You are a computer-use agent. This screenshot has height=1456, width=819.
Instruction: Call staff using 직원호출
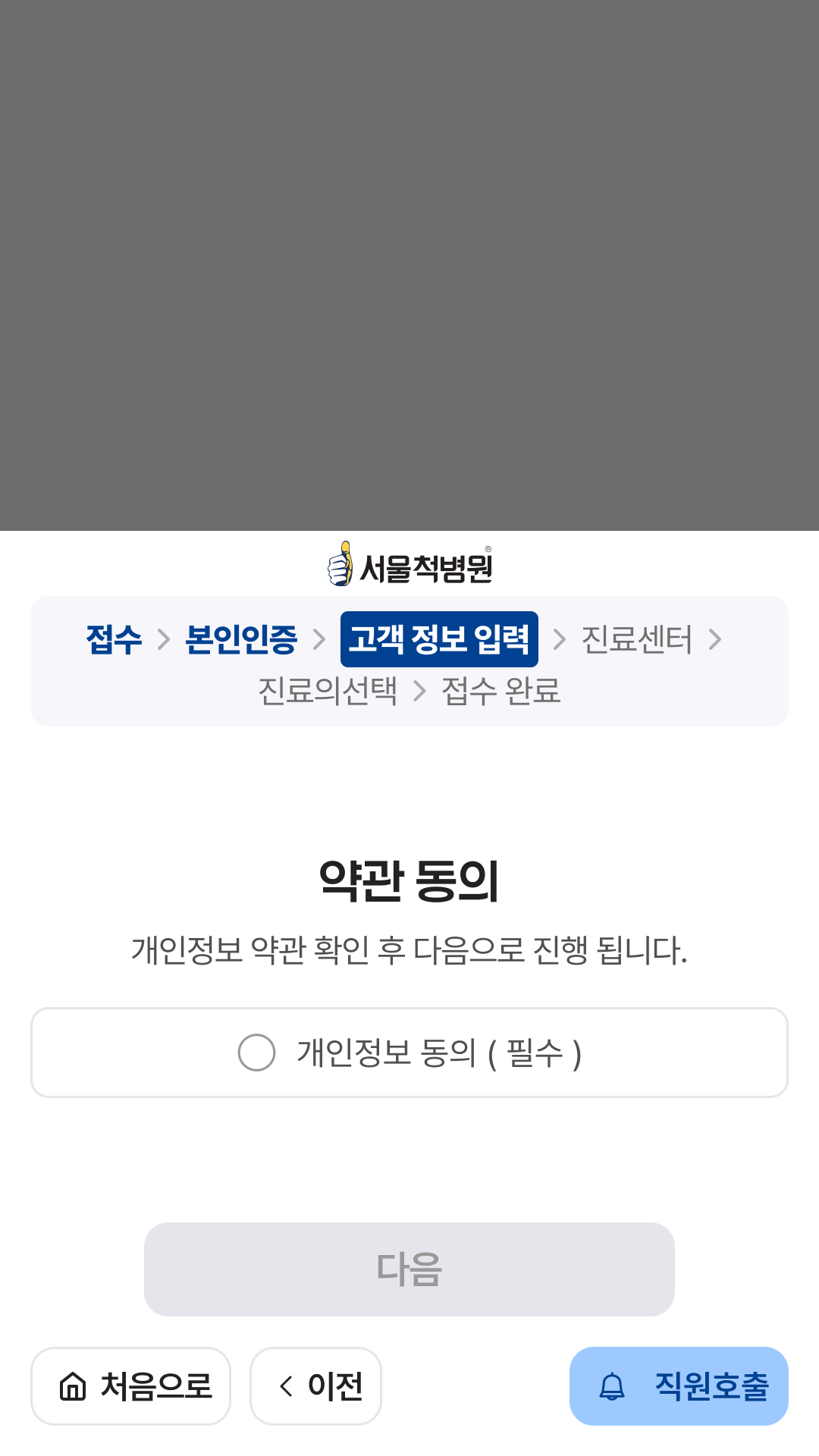(679, 1386)
